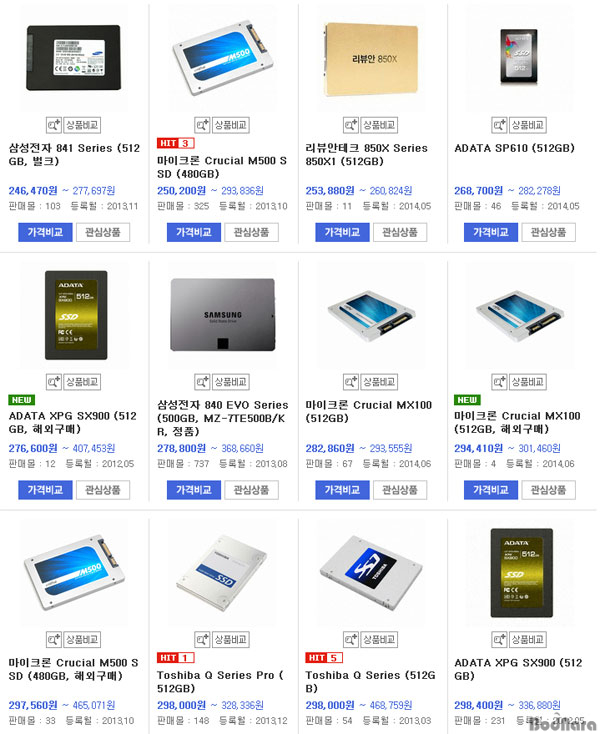Image resolution: width=600 pixels, height=734 pixels.
Task: Open the 삼성전자 840 EVO product image
Action: point(222,315)
